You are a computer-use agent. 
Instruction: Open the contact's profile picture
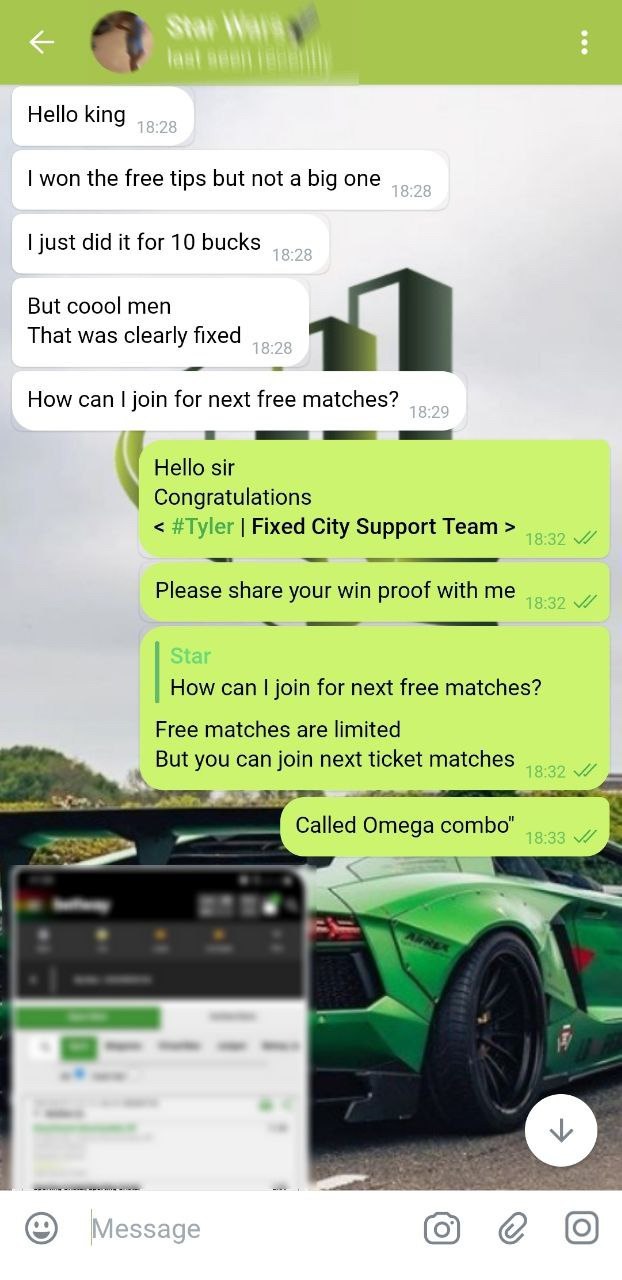click(121, 42)
